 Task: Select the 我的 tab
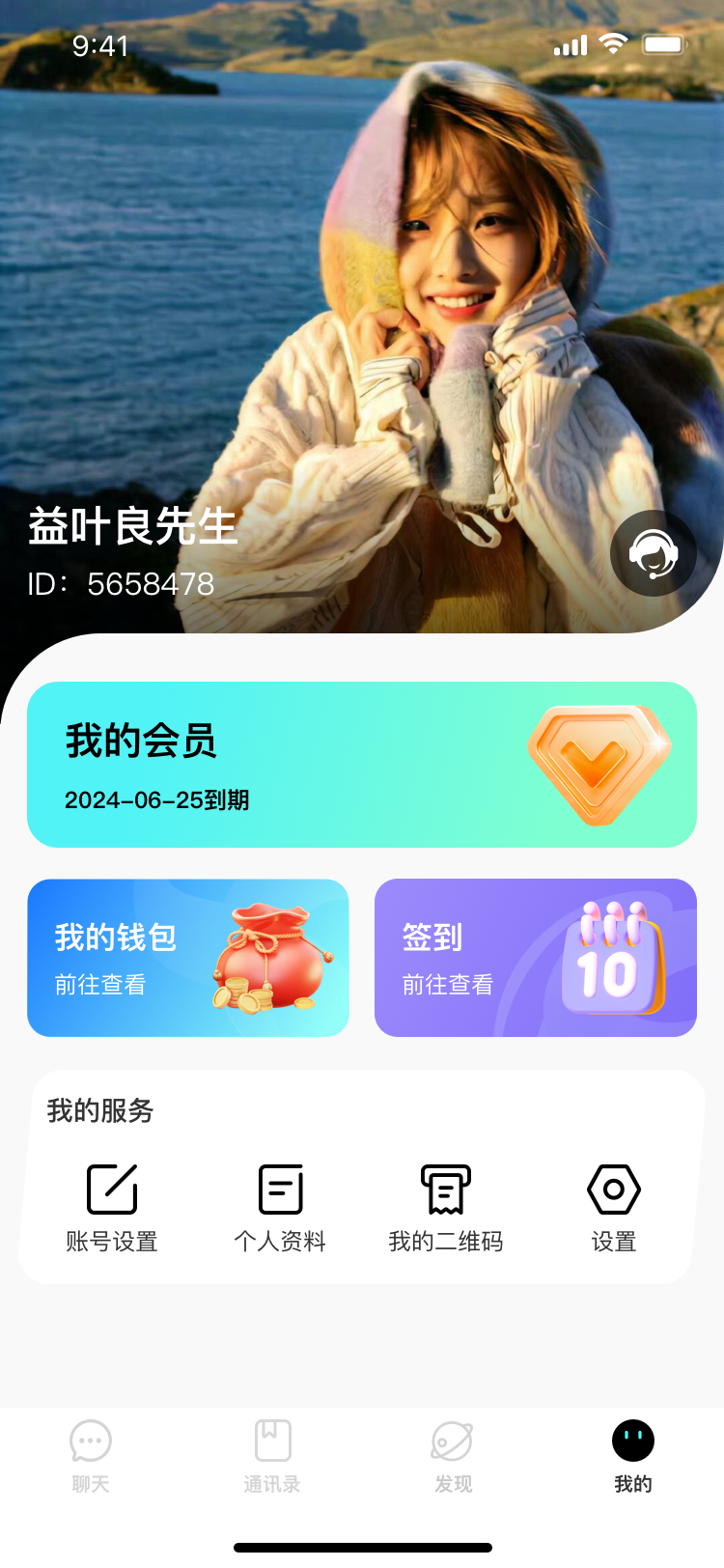[x=633, y=1456]
